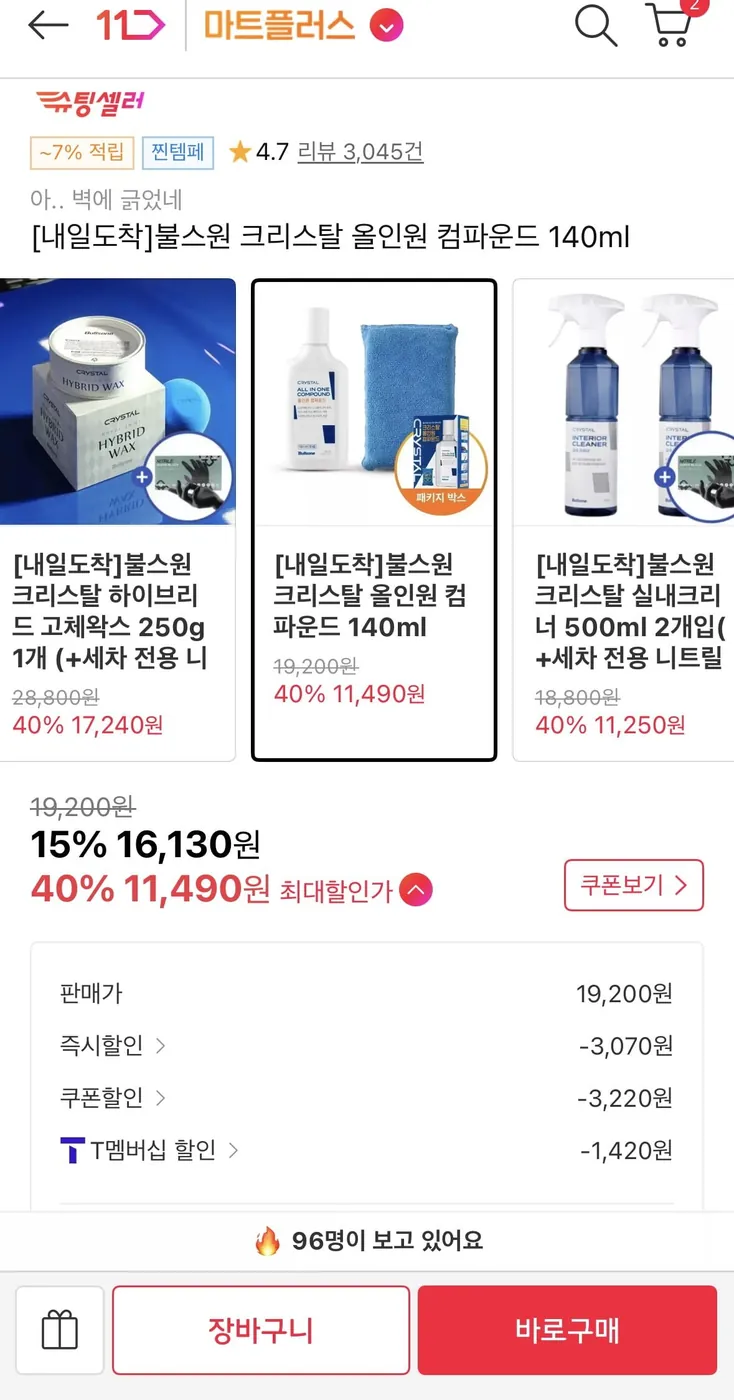Select the 크리스탈 실내크리너 product thumbnail
734x1400 pixels.
coord(625,400)
